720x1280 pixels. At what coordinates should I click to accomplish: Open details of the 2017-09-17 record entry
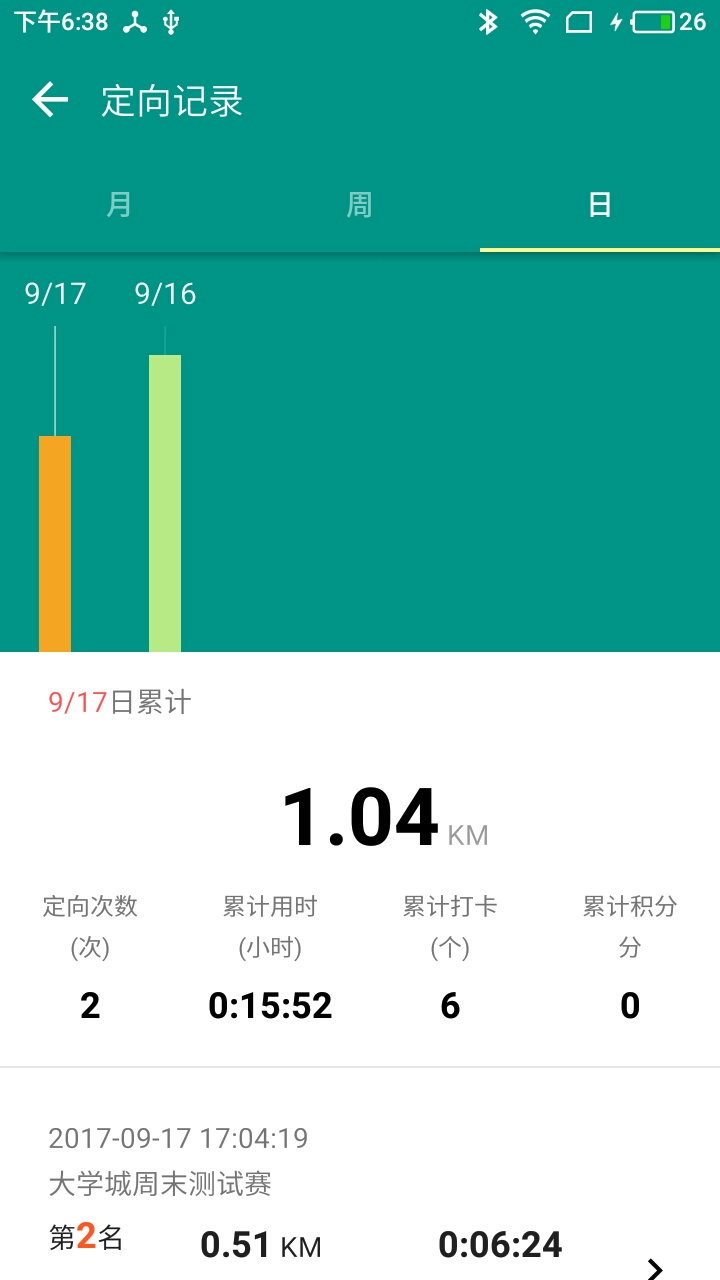178,1138
